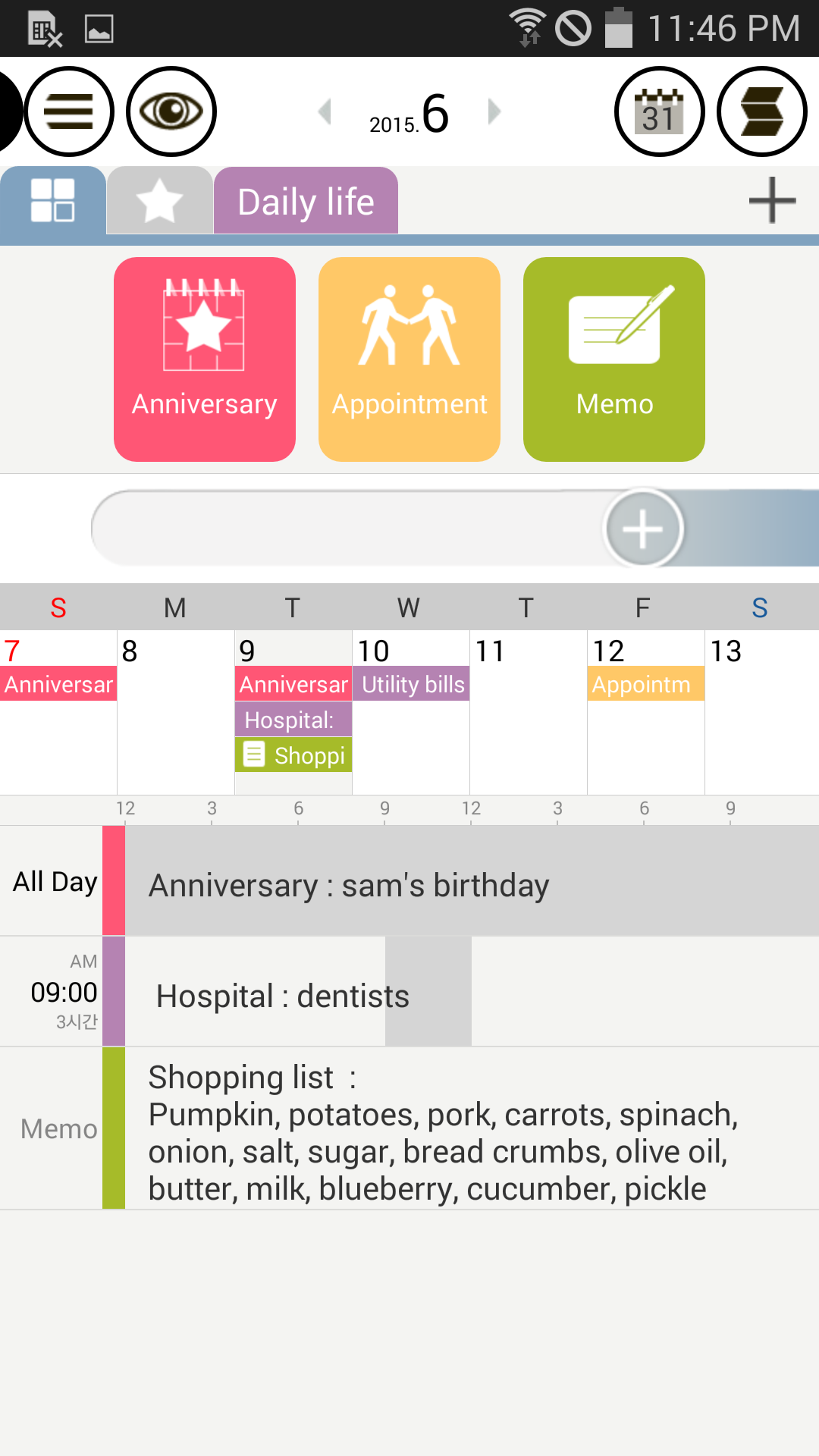This screenshot has width=819, height=1456.
Task: Open the 'Appointm' event on June 12
Action: click(645, 684)
